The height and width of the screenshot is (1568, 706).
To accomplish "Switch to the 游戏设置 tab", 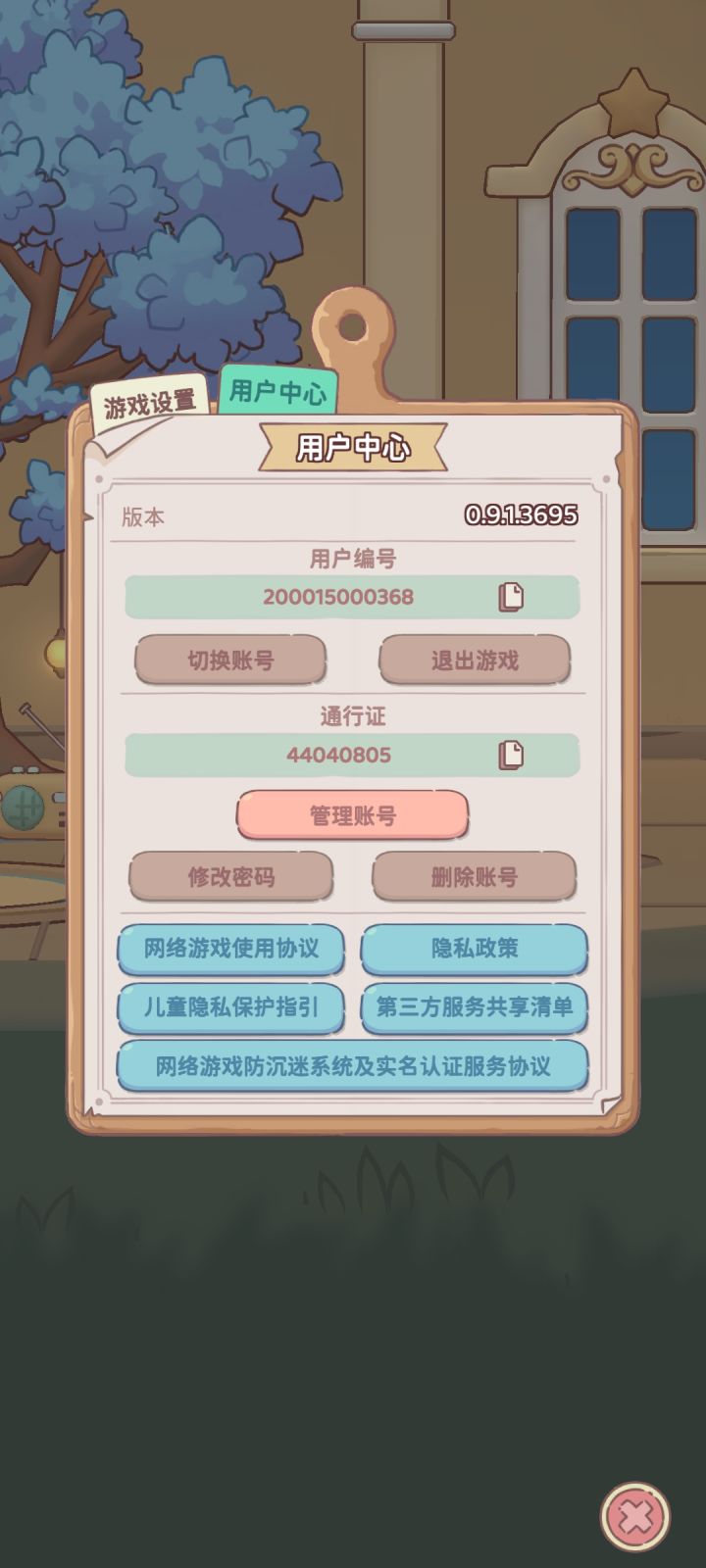I will click(147, 400).
